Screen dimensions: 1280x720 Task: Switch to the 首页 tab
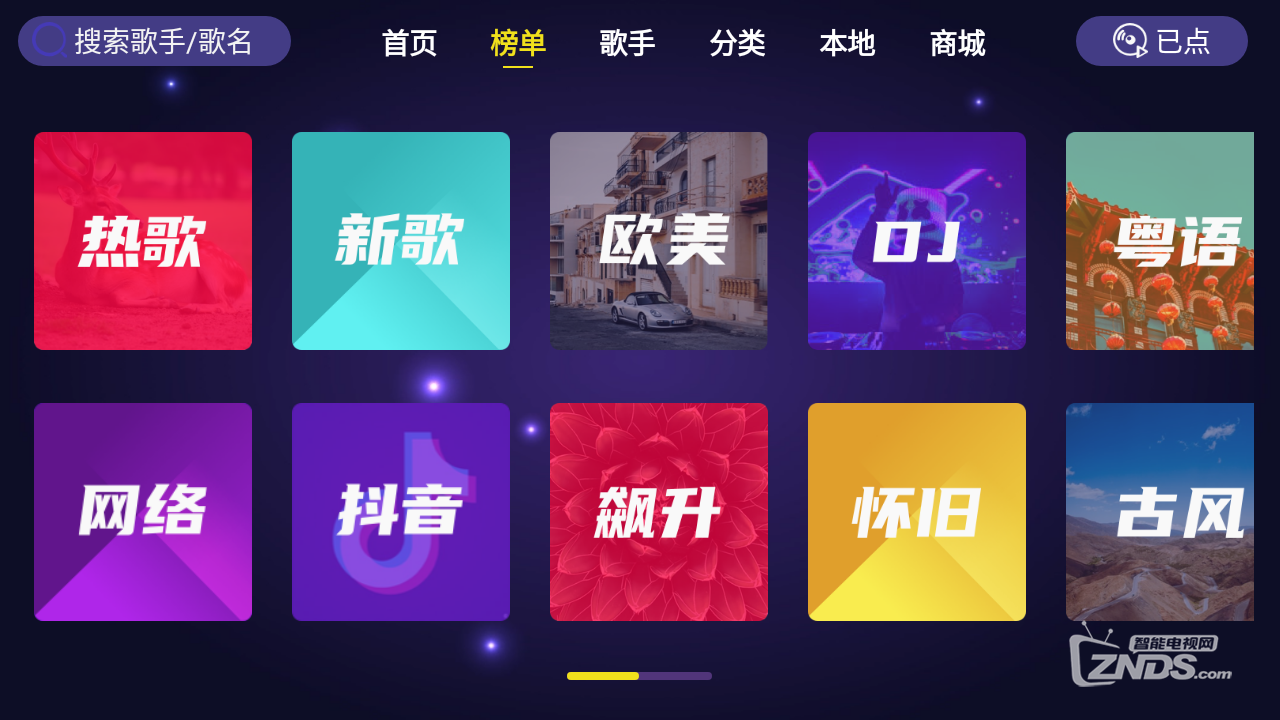409,43
